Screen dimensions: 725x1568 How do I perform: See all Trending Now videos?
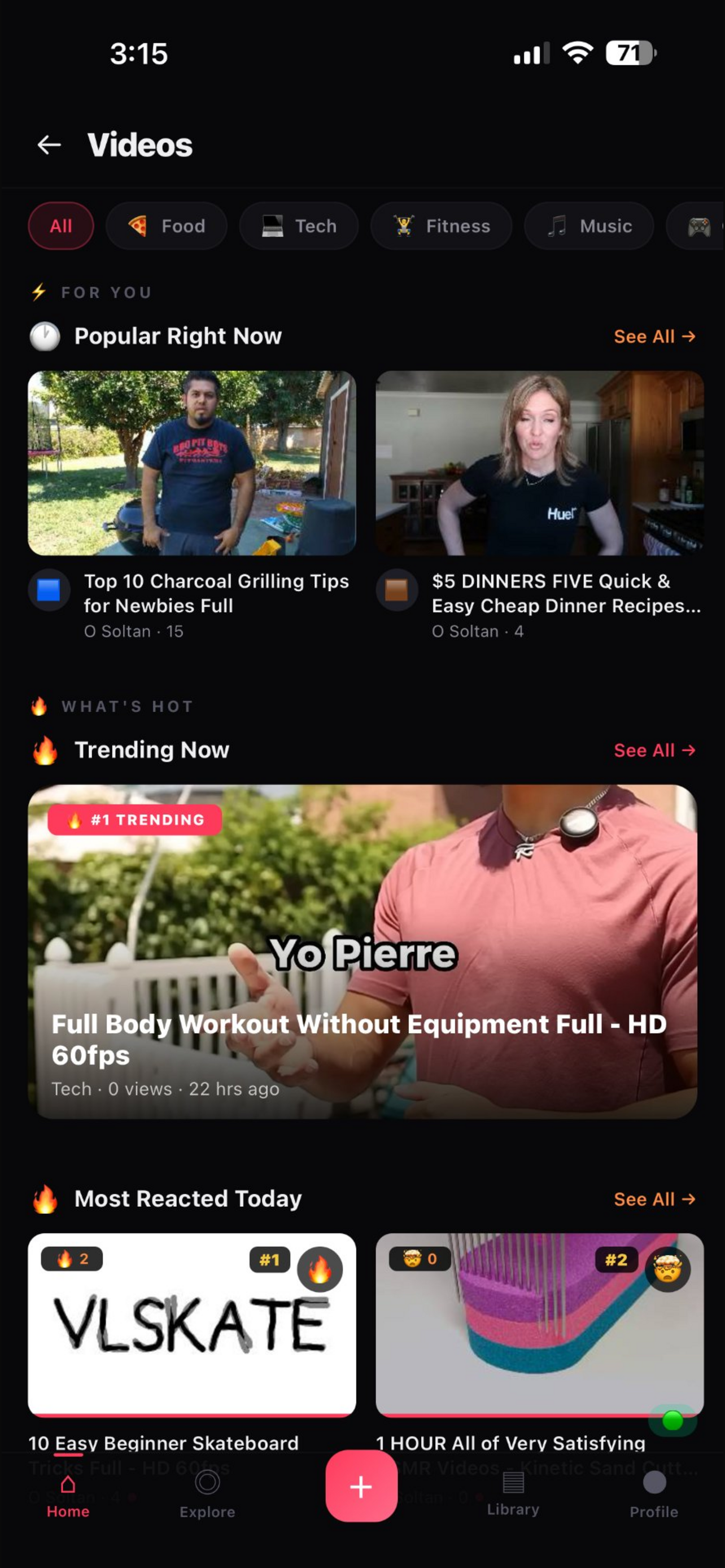(x=654, y=750)
